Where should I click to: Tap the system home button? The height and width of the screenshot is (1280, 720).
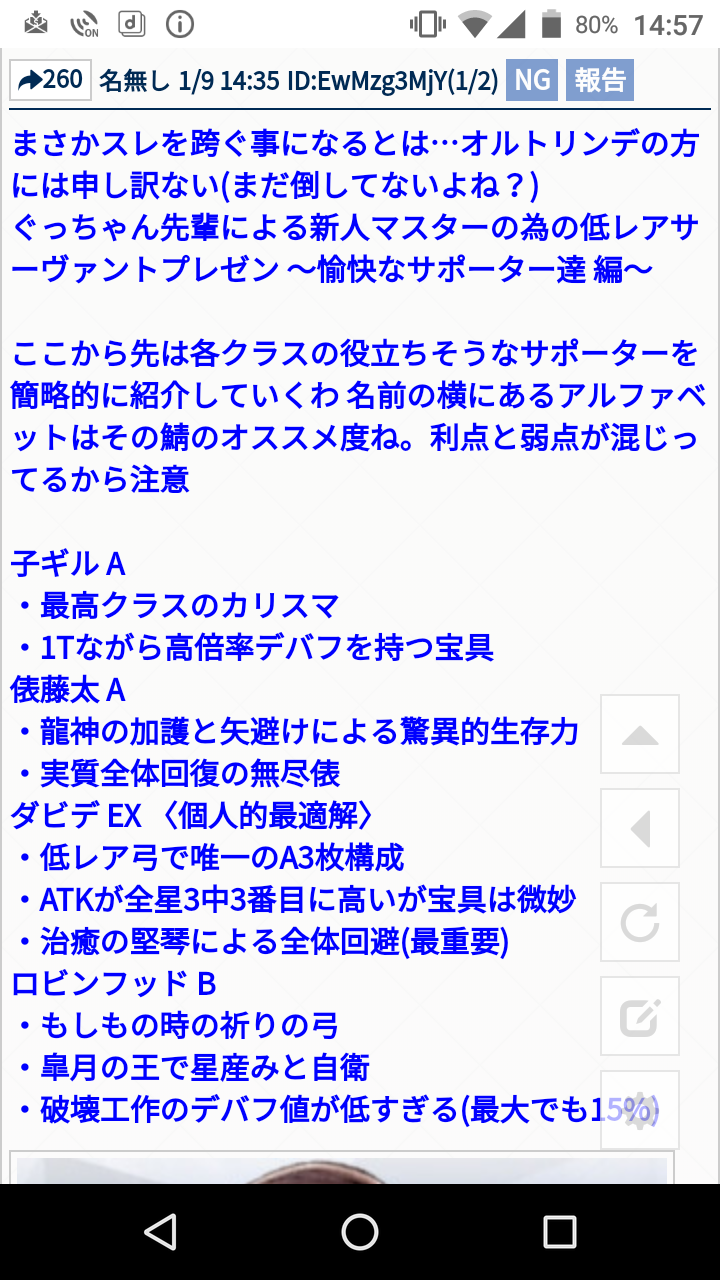(x=360, y=1232)
